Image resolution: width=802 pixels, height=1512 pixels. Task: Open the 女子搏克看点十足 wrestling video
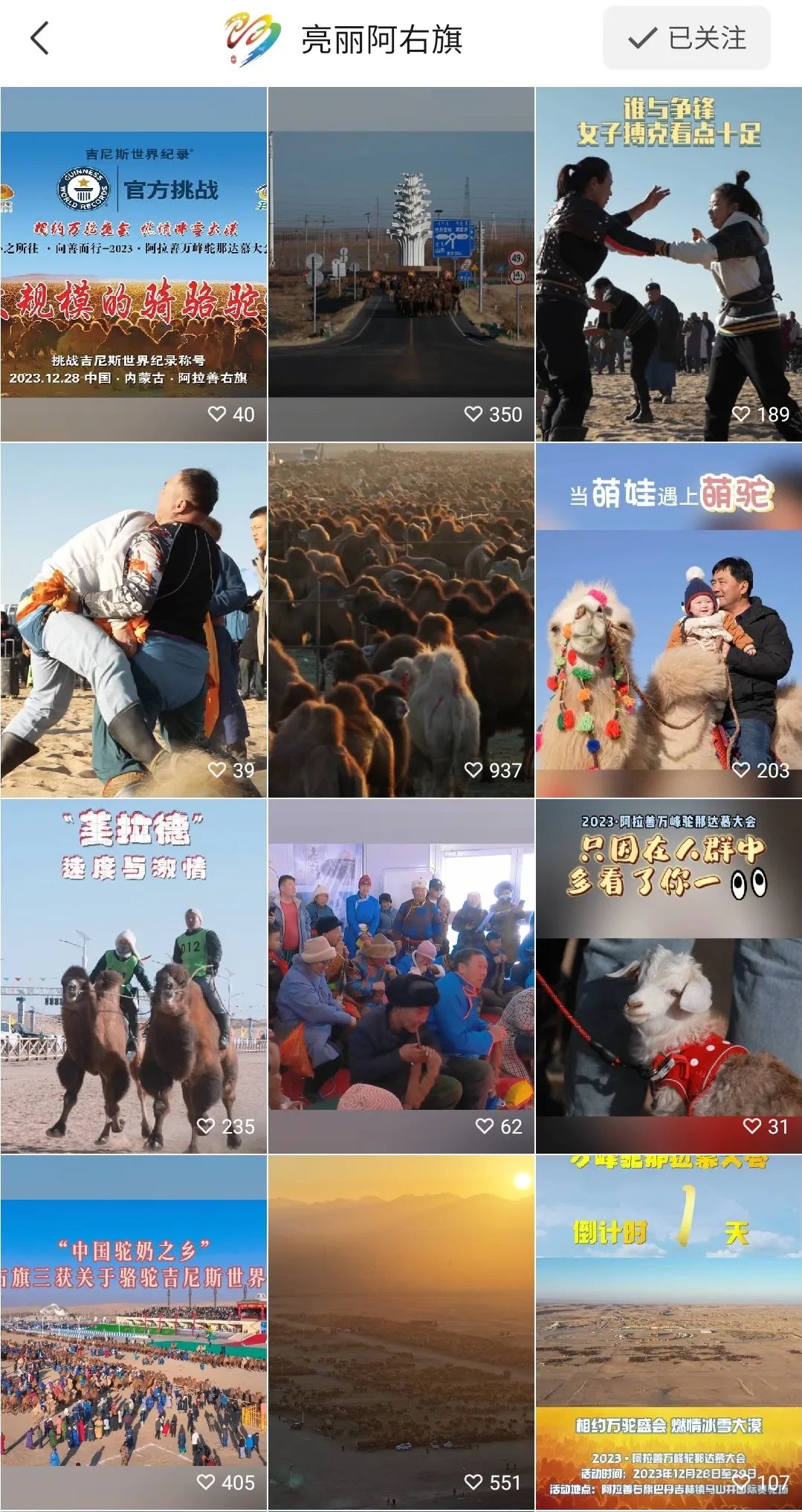click(669, 265)
